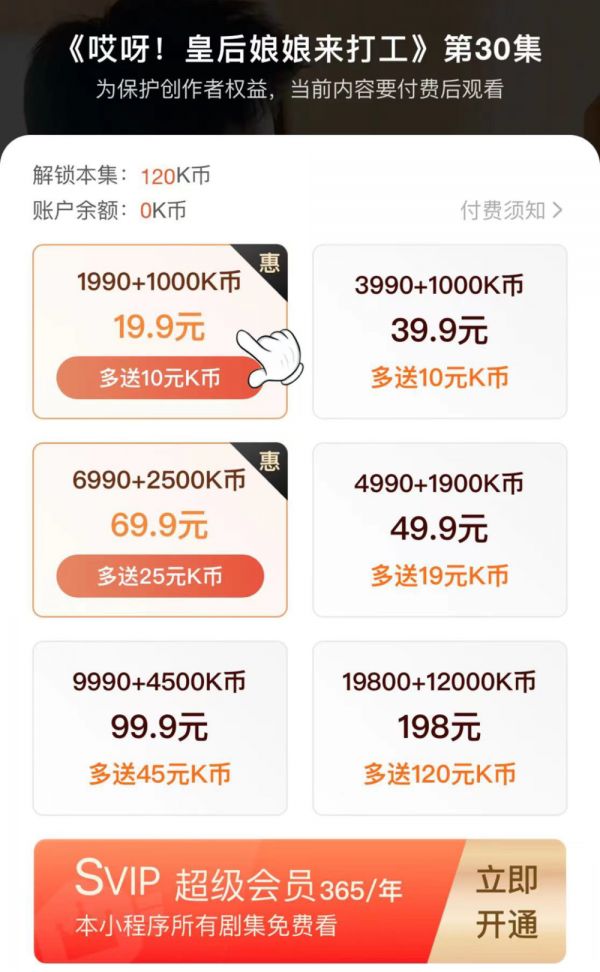Pick the 69.9元 recharge package
600x972 pixels.
click(x=159, y=529)
